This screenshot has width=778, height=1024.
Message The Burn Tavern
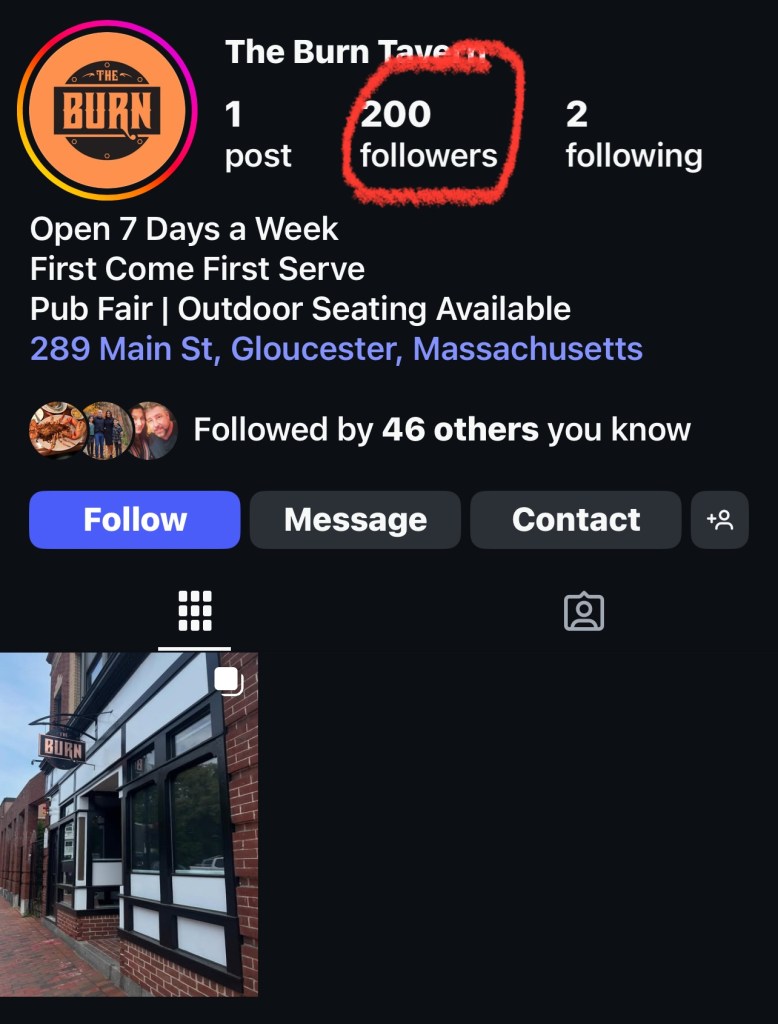coord(355,520)
